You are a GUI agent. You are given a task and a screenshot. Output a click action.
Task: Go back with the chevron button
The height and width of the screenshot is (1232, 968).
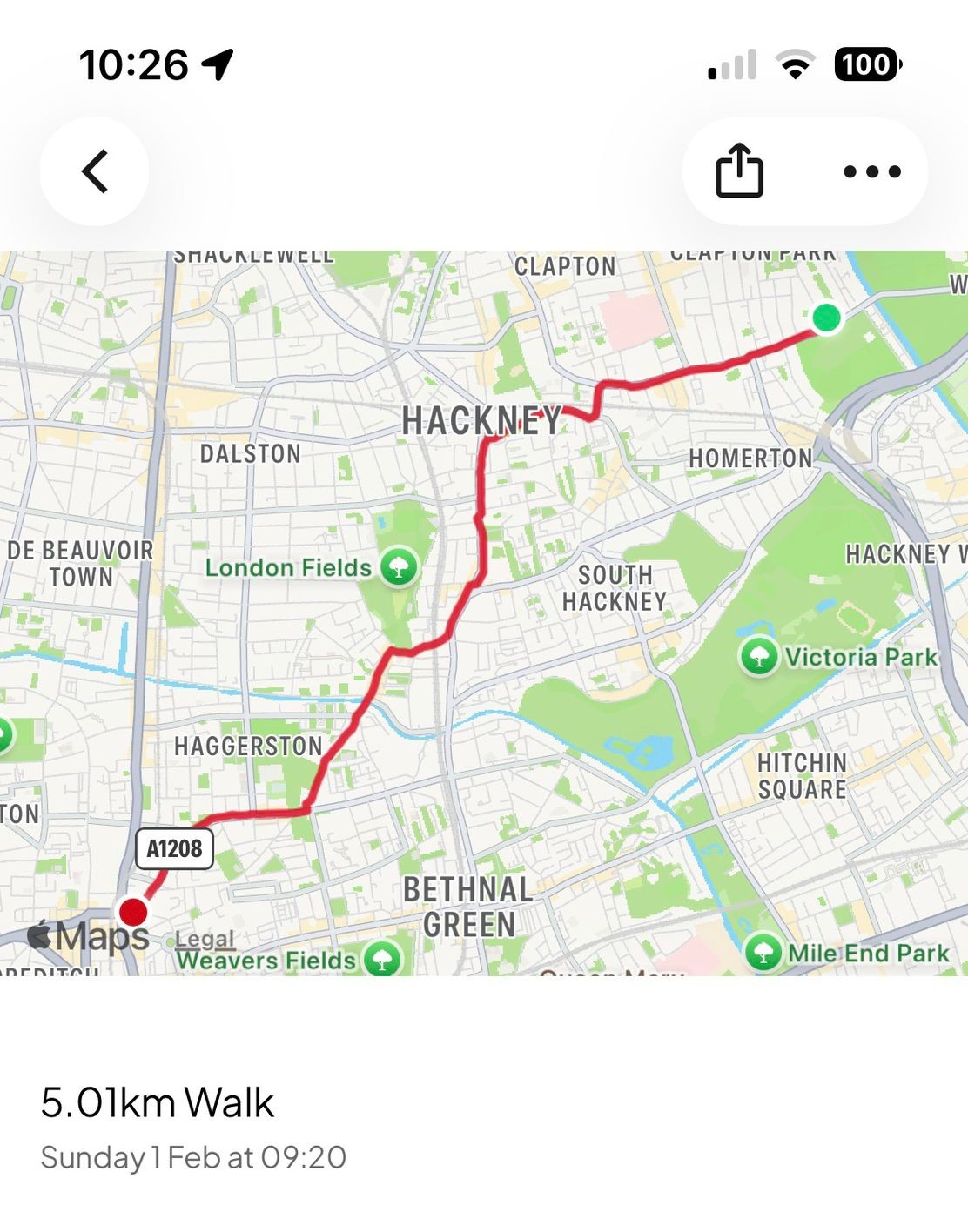[x=96, y=171]
